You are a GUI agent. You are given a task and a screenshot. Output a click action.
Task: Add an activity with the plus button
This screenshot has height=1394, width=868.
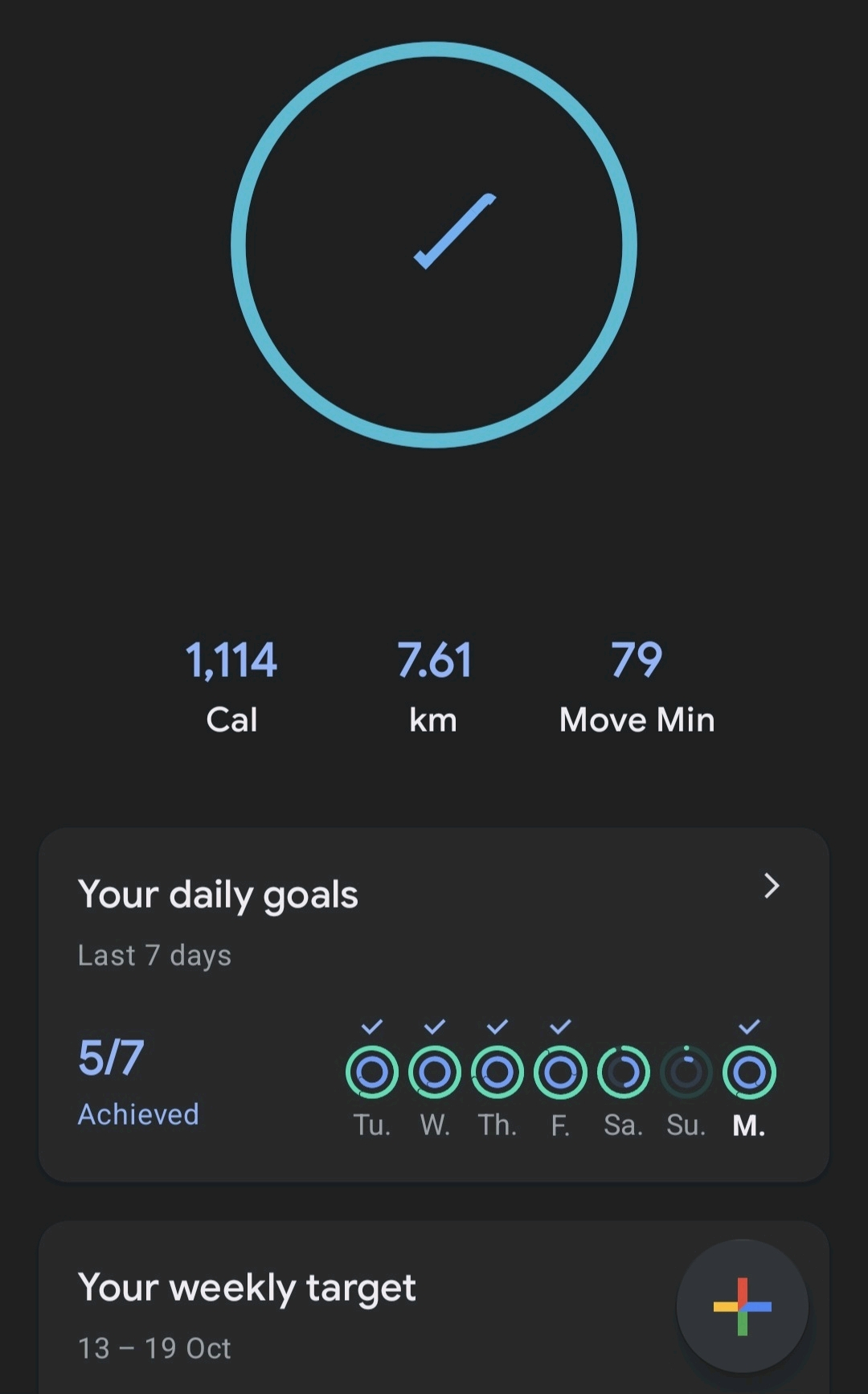742,1306
